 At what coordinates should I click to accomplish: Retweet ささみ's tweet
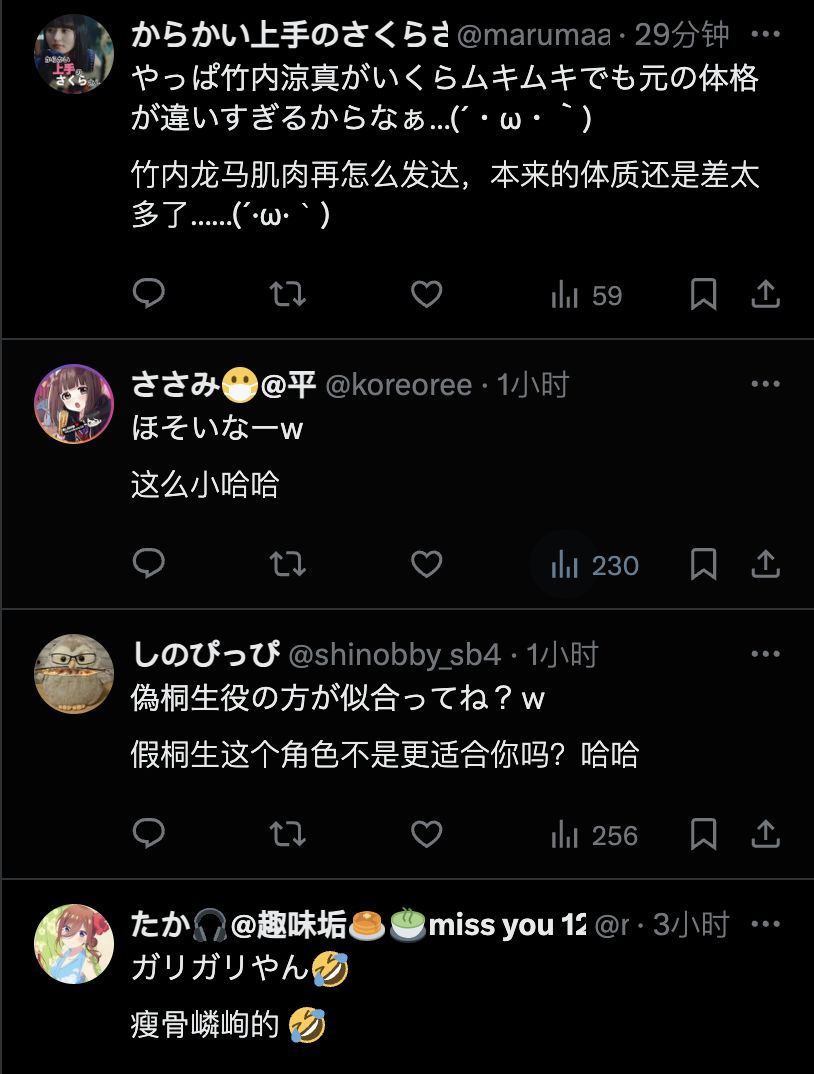coord(287,564)
